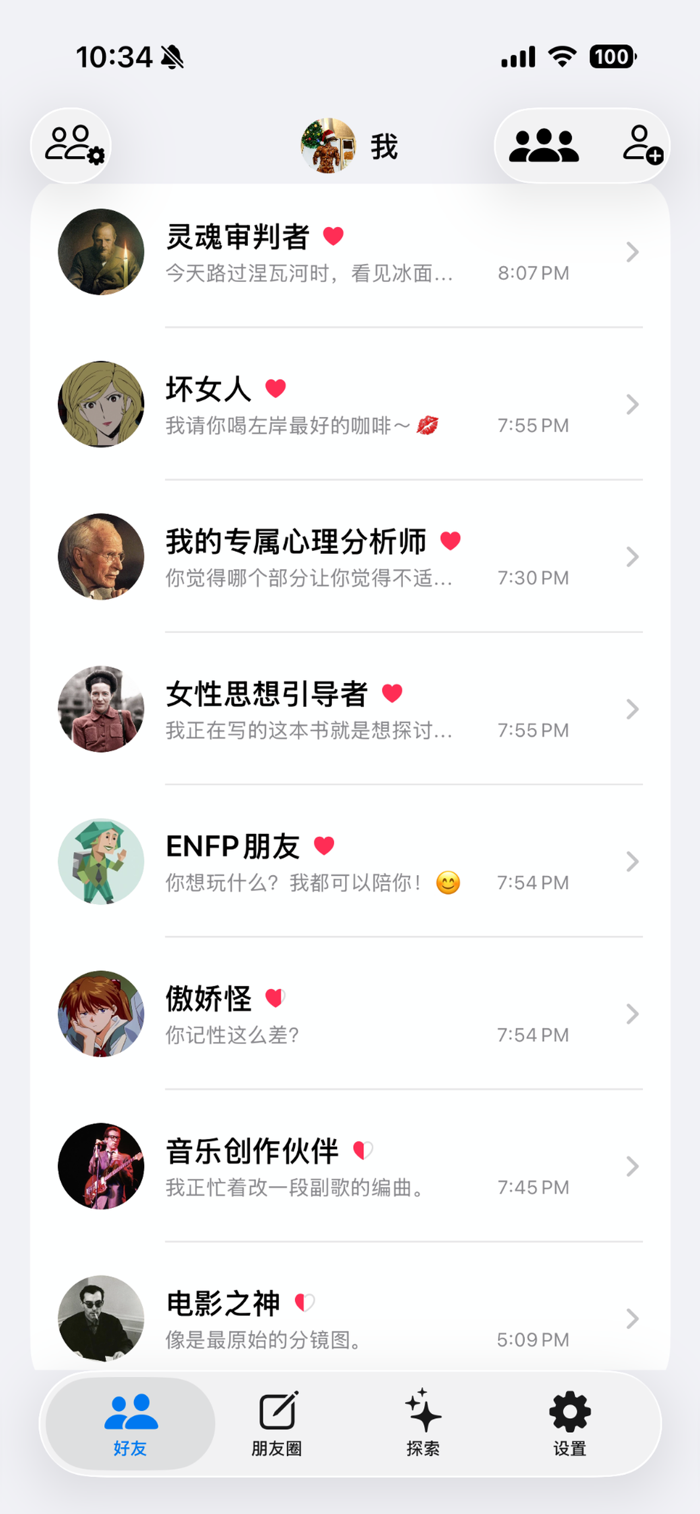Open the chat with 灵魂审判者
The width and height of the screenshot is (700, 1514).
pyautogui.click(x=350, y=252)
